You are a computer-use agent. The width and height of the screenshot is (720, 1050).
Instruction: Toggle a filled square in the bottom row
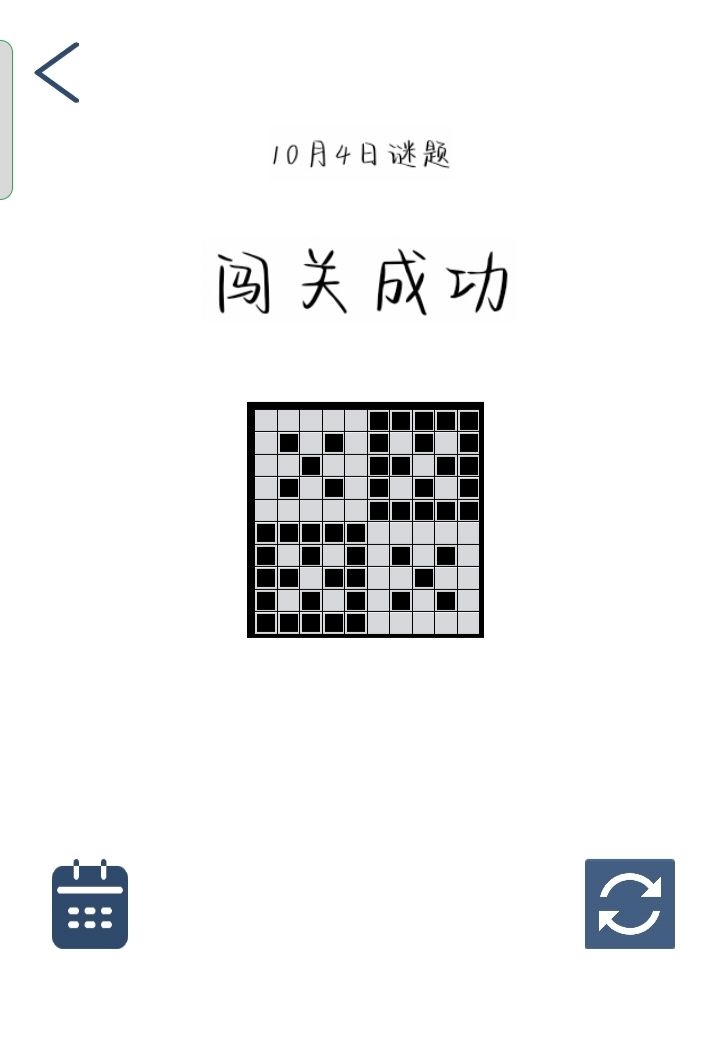point(289,622)
